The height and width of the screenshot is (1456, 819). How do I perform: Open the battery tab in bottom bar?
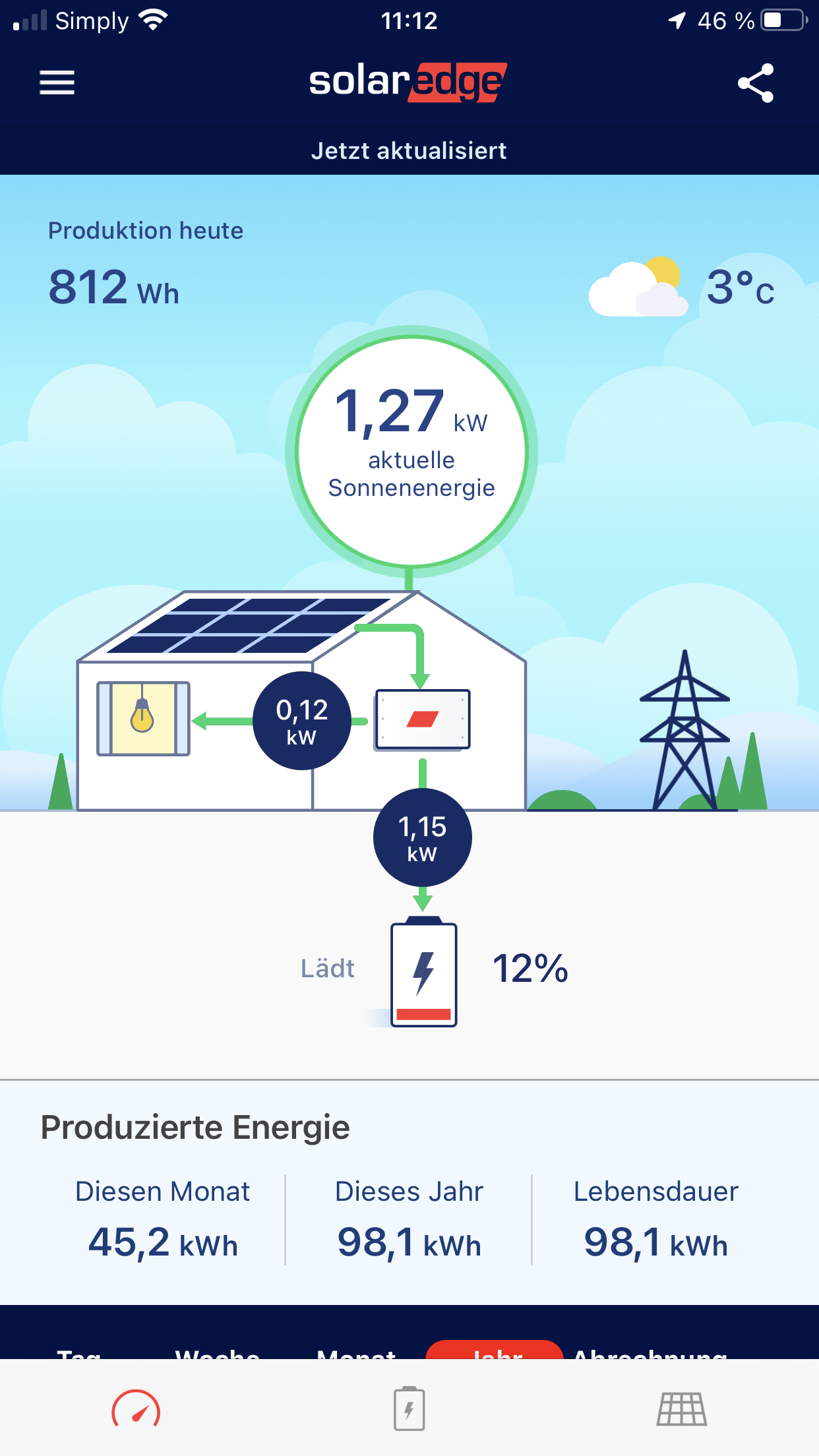pos(409,1410)
